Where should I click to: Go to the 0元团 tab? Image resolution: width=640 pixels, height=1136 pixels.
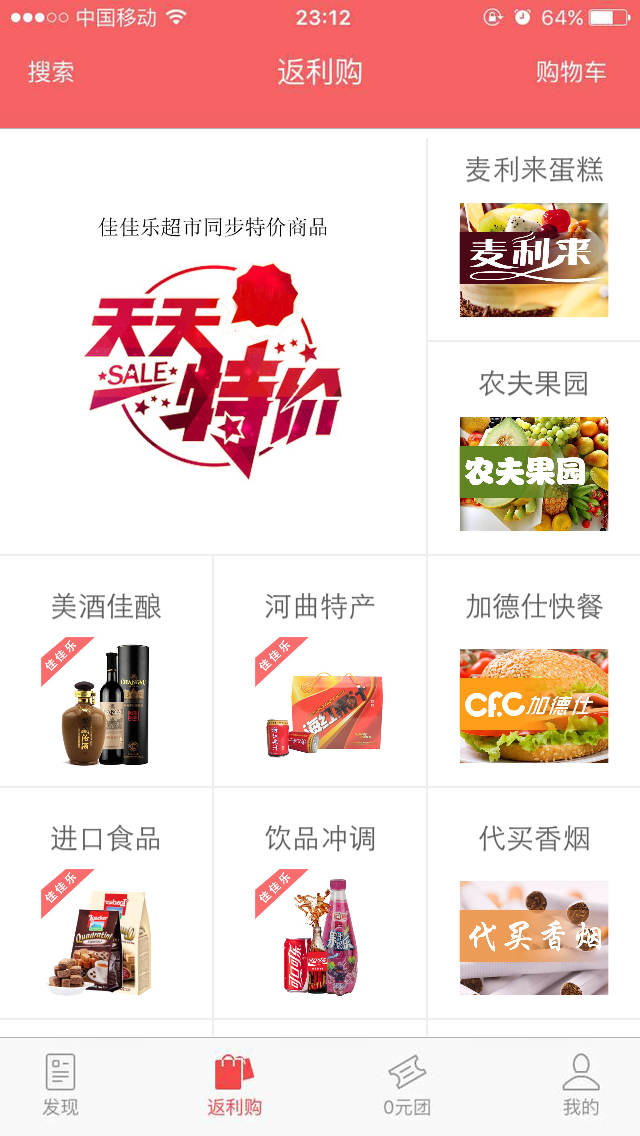407,1085
